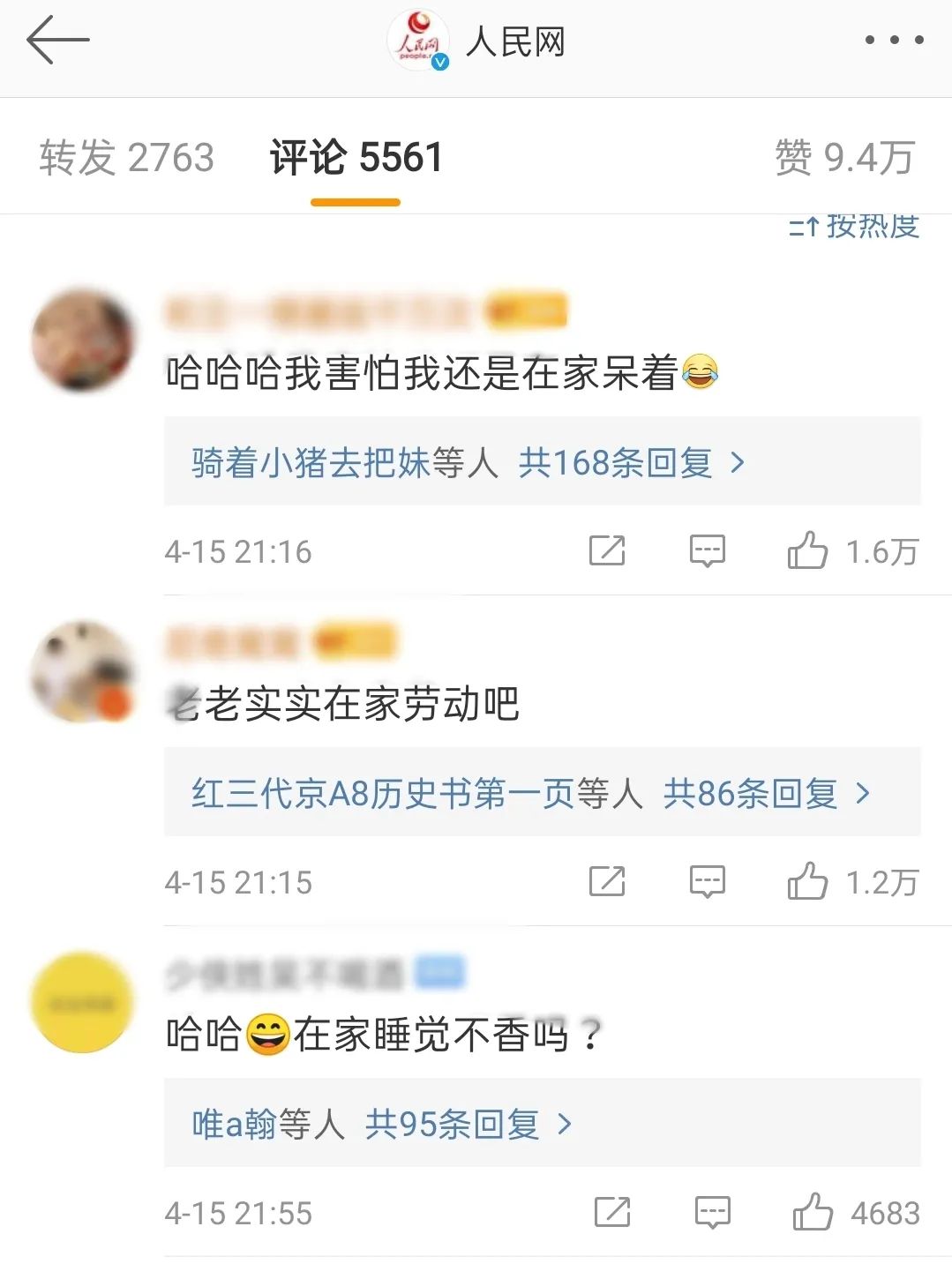Screen dimensions: 952x1264
Task: Repost the comment posted 4-15 21:55
Action: (612, 1212)
